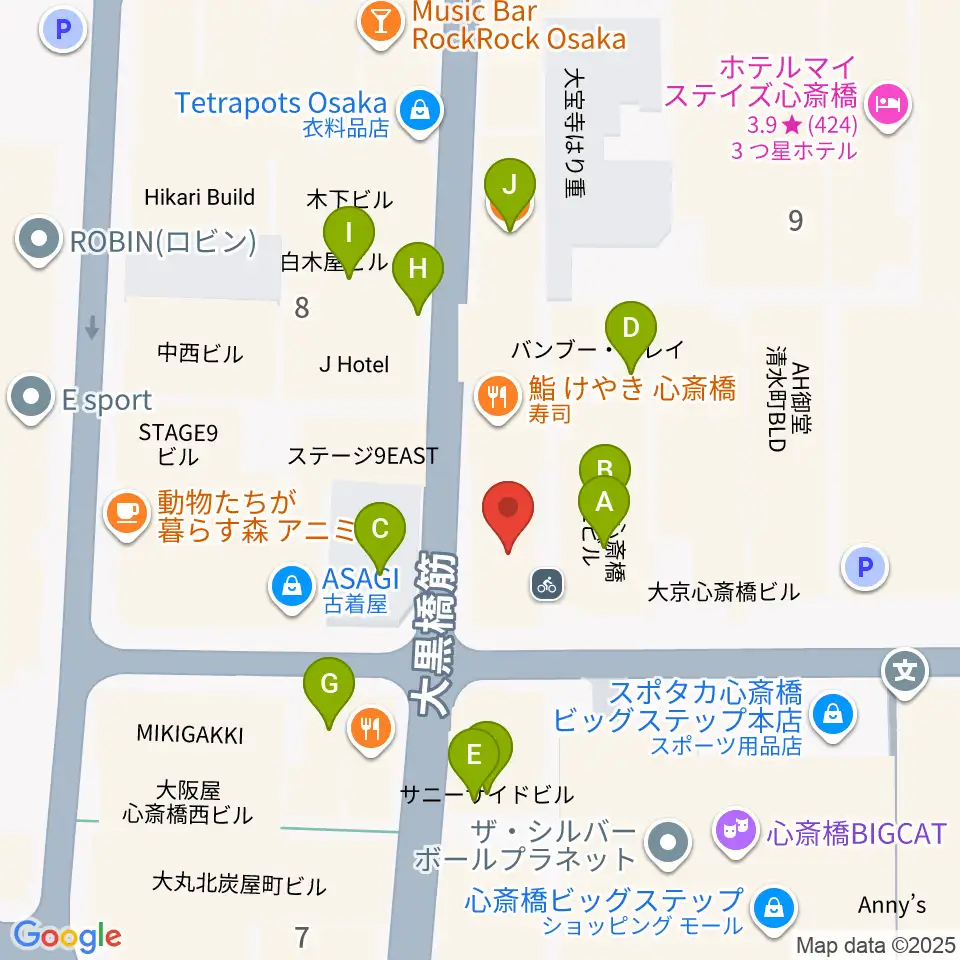Open the ASAGI vintage shop pin
This screenshot has height=960, width=960.
[291, 588]
